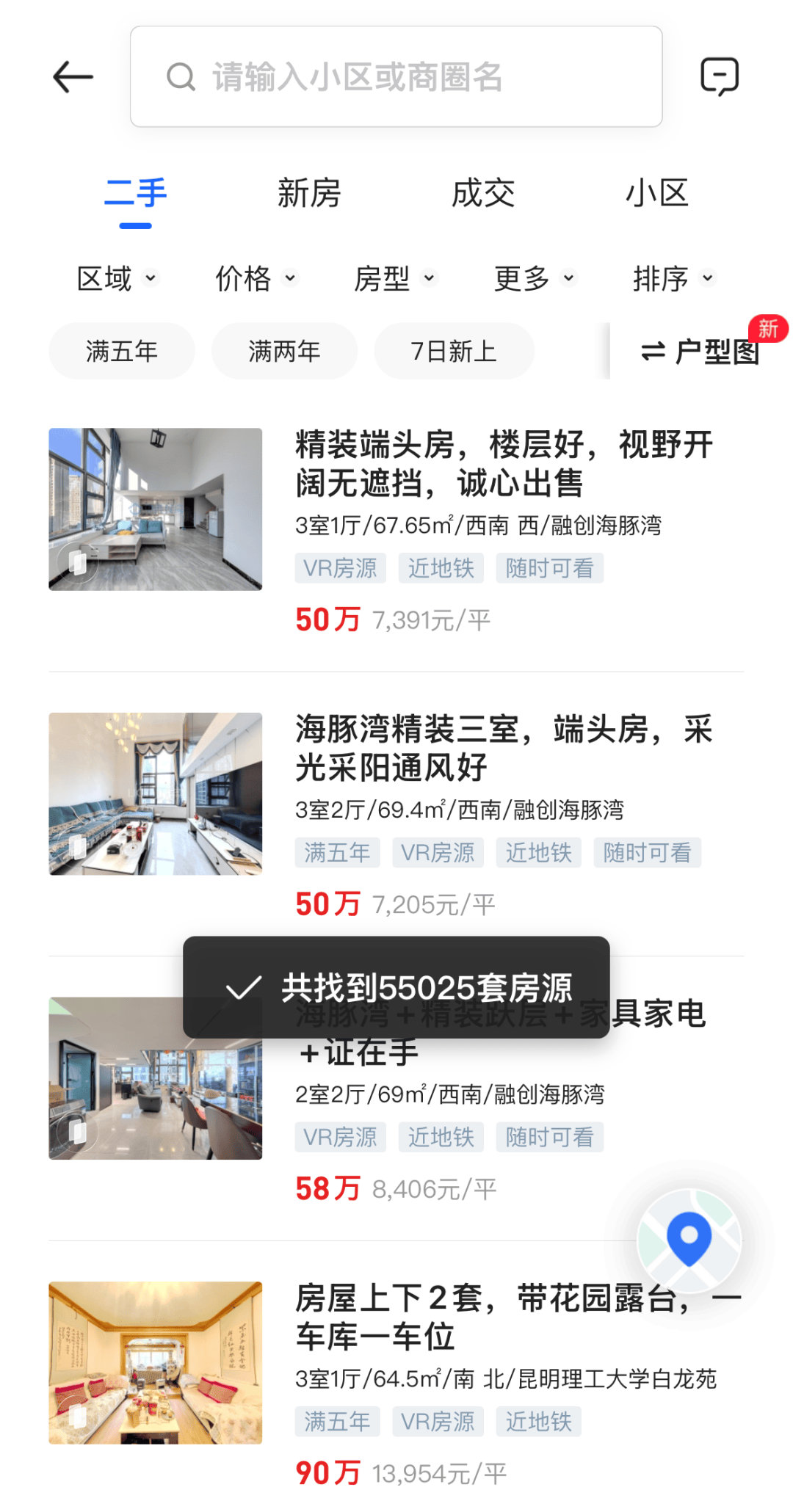Expand the 价格 filter dropdown
The image size is (793, 1512).
pos(256,279)
